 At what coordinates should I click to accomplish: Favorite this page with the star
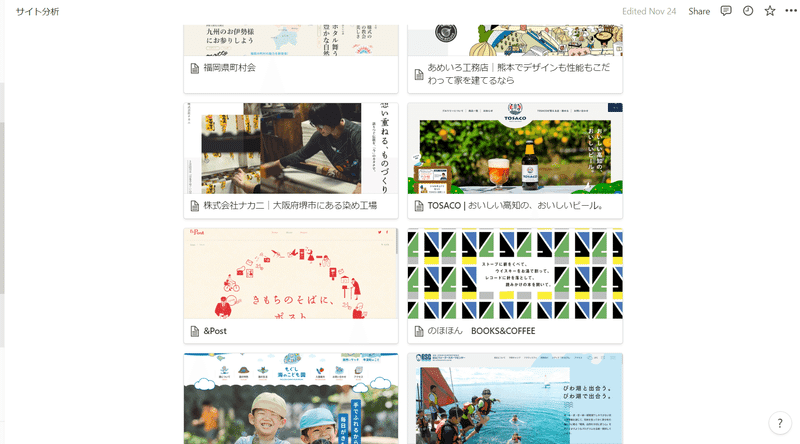coord(769,11)
